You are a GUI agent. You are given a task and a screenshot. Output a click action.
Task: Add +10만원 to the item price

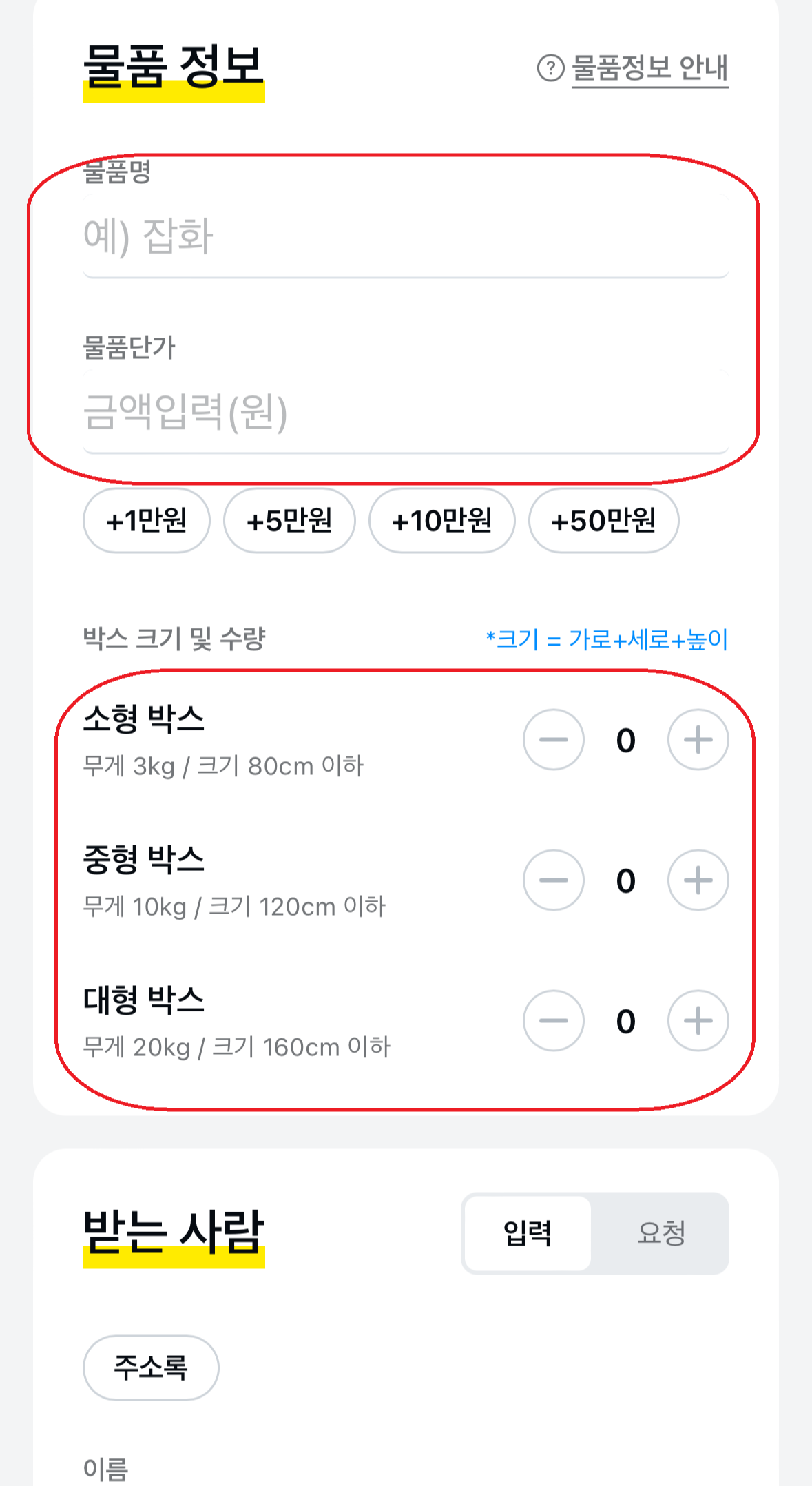coord(441,522)
